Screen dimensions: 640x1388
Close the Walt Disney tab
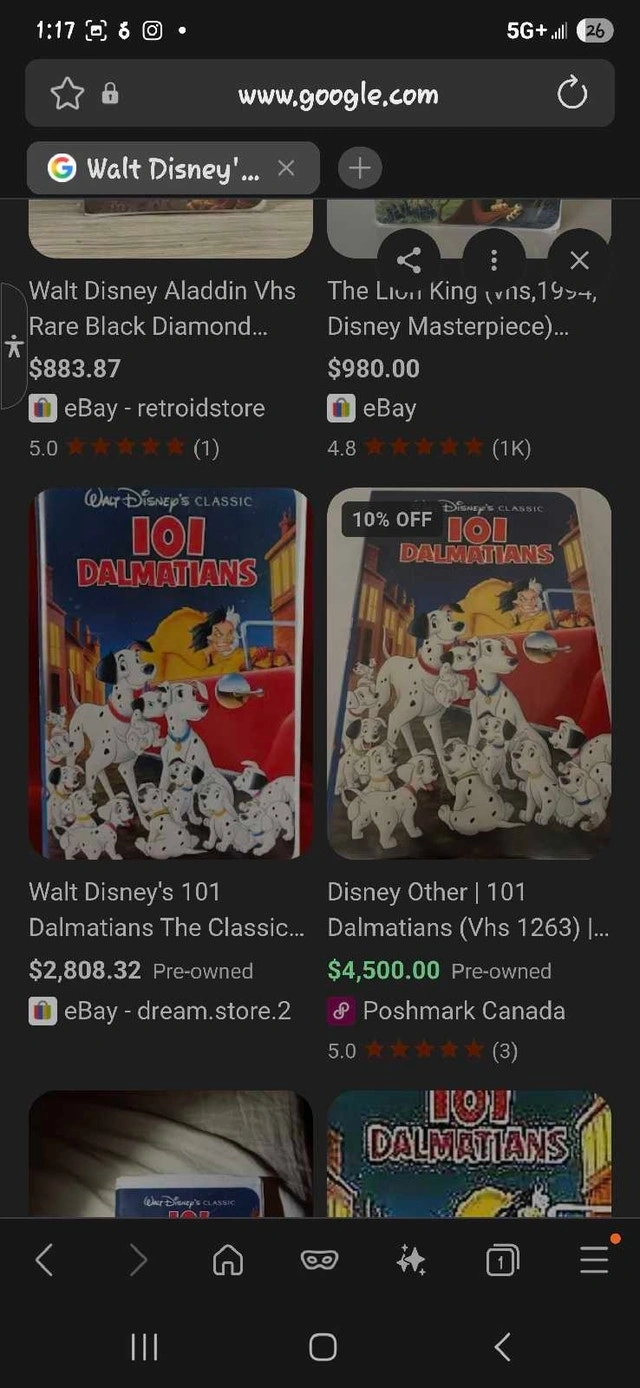pos(286,168)
